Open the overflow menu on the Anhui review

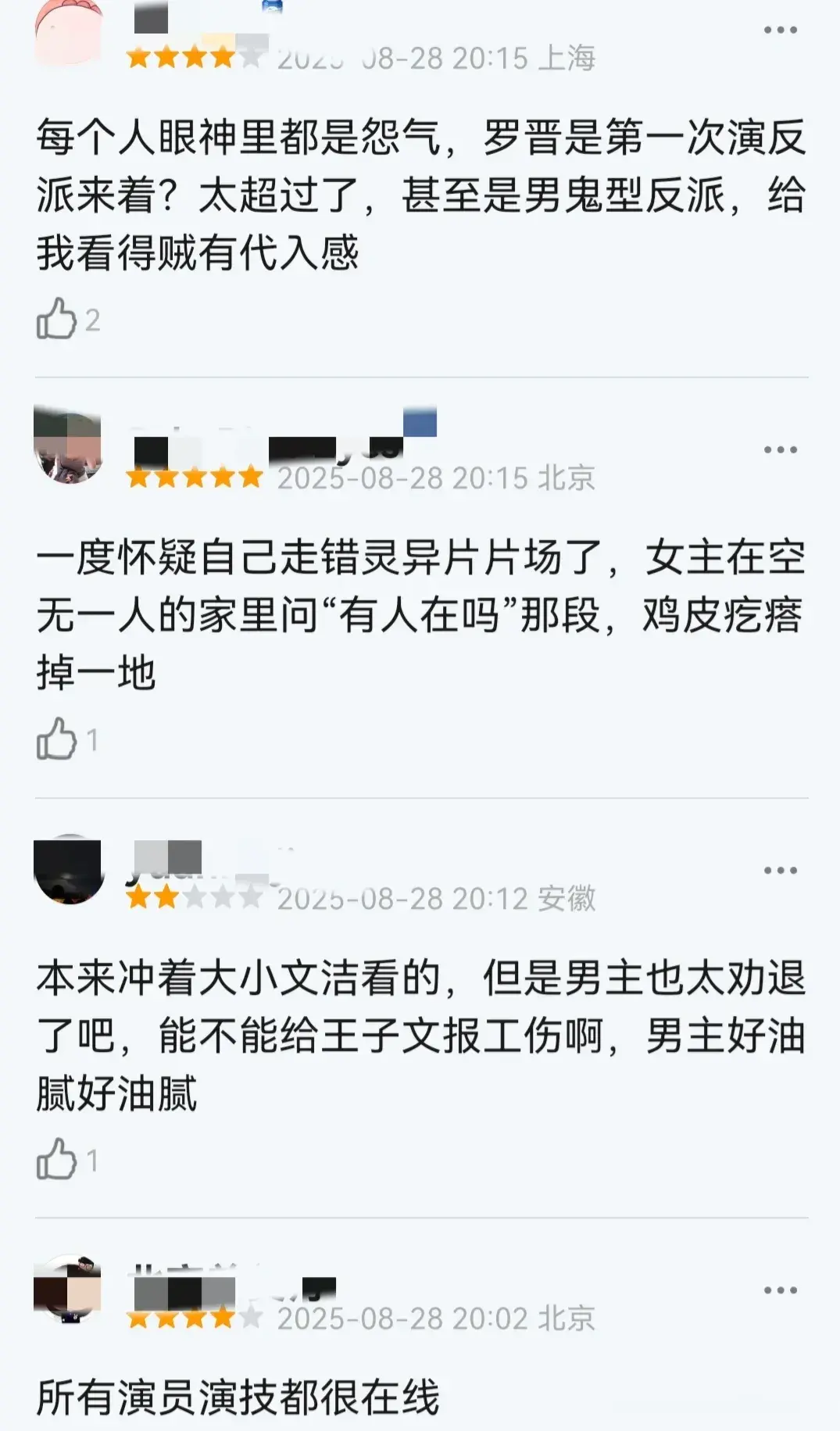click(780, 871)
